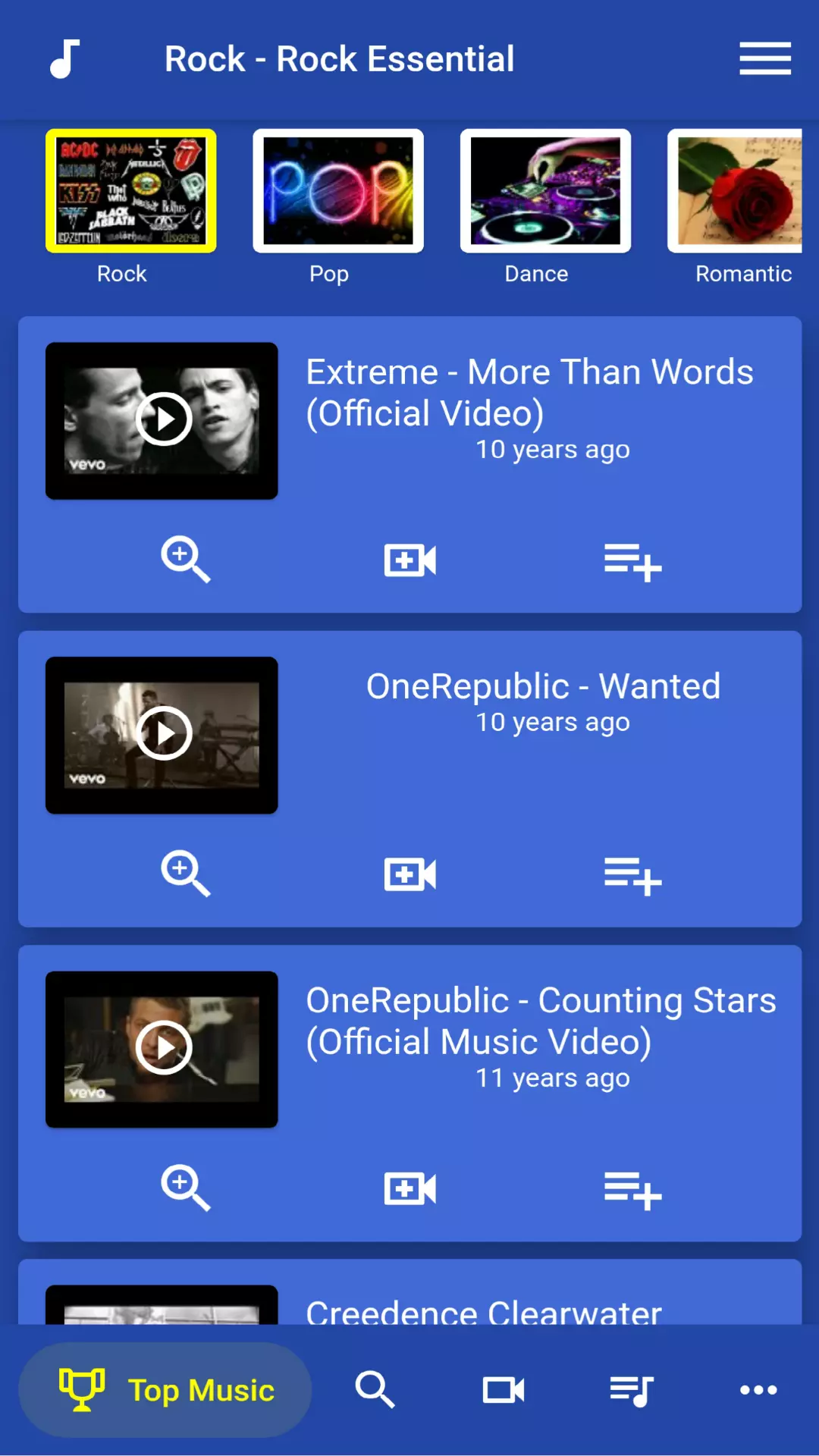Tap magnifier icon under Counting Stars
Image resolution: width=819 pixels, height=1456 pixels.
coord(185,1188)
